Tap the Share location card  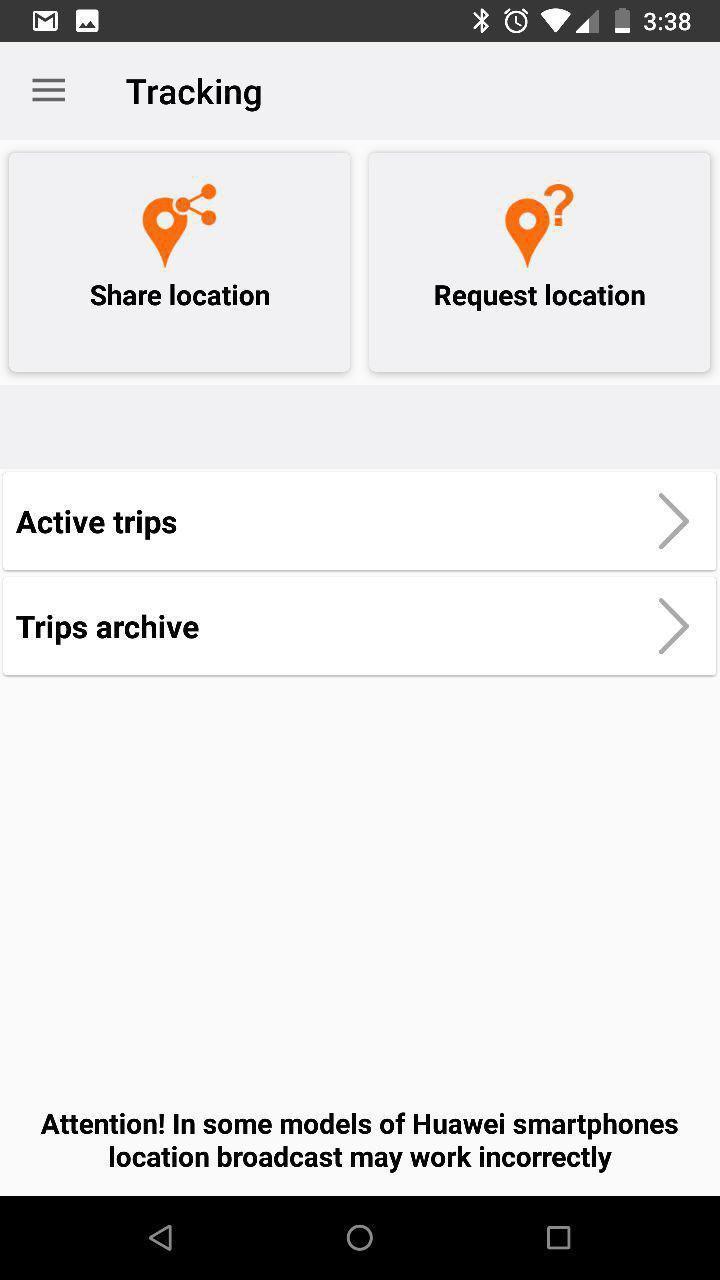point(180,262)
